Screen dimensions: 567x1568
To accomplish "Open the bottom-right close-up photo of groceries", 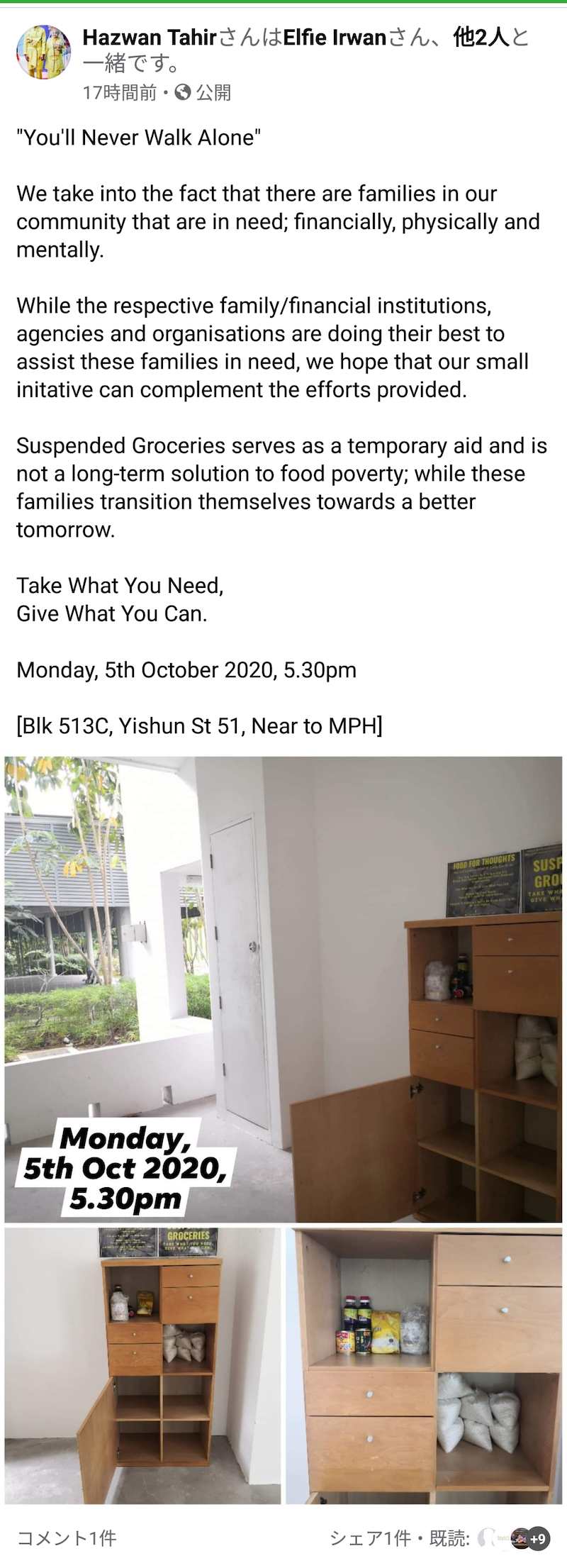I will click(424, 1366).
